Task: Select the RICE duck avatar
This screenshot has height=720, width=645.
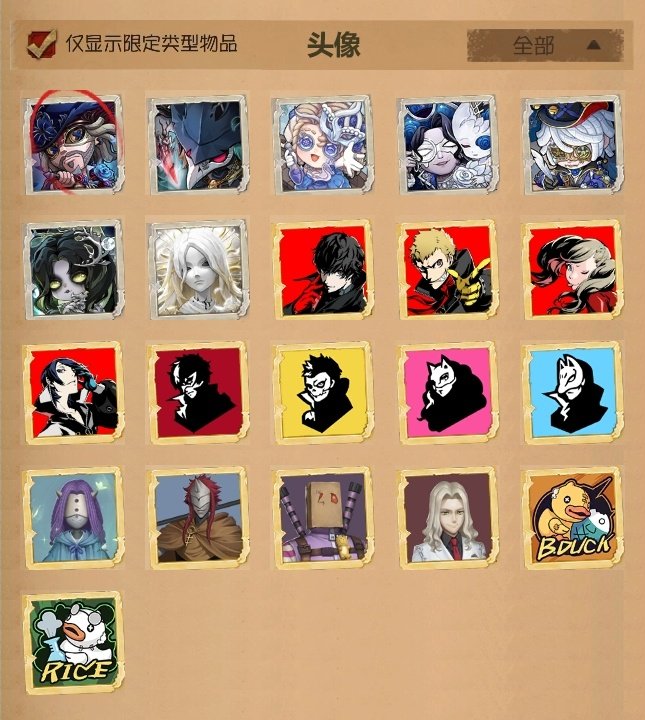Action: click(72, 640)
